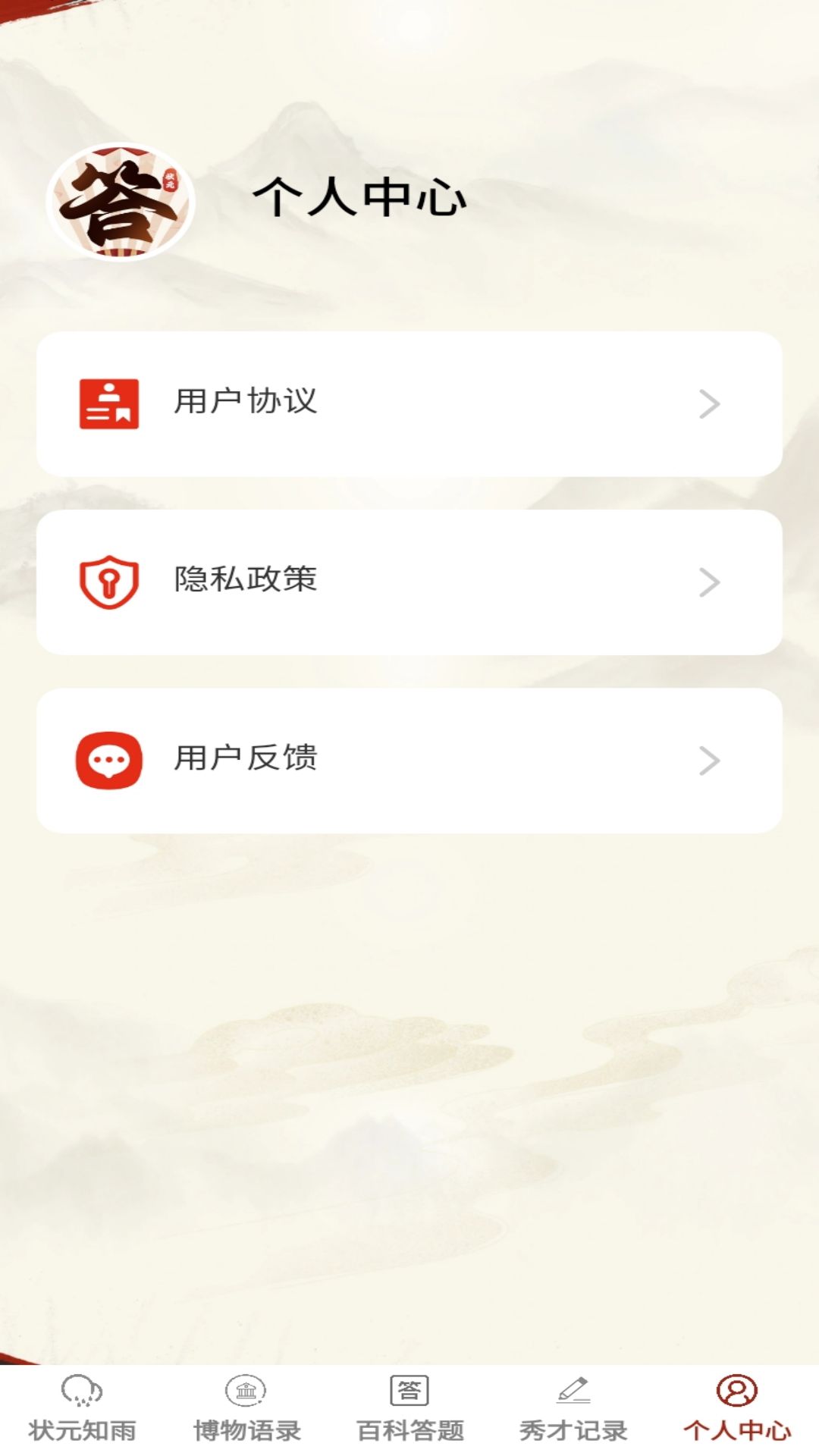Click the 用户反馈 chat bubble icon
This screenshot has height=1456, width=819.
pyautogui.click(x=108, y=760)
